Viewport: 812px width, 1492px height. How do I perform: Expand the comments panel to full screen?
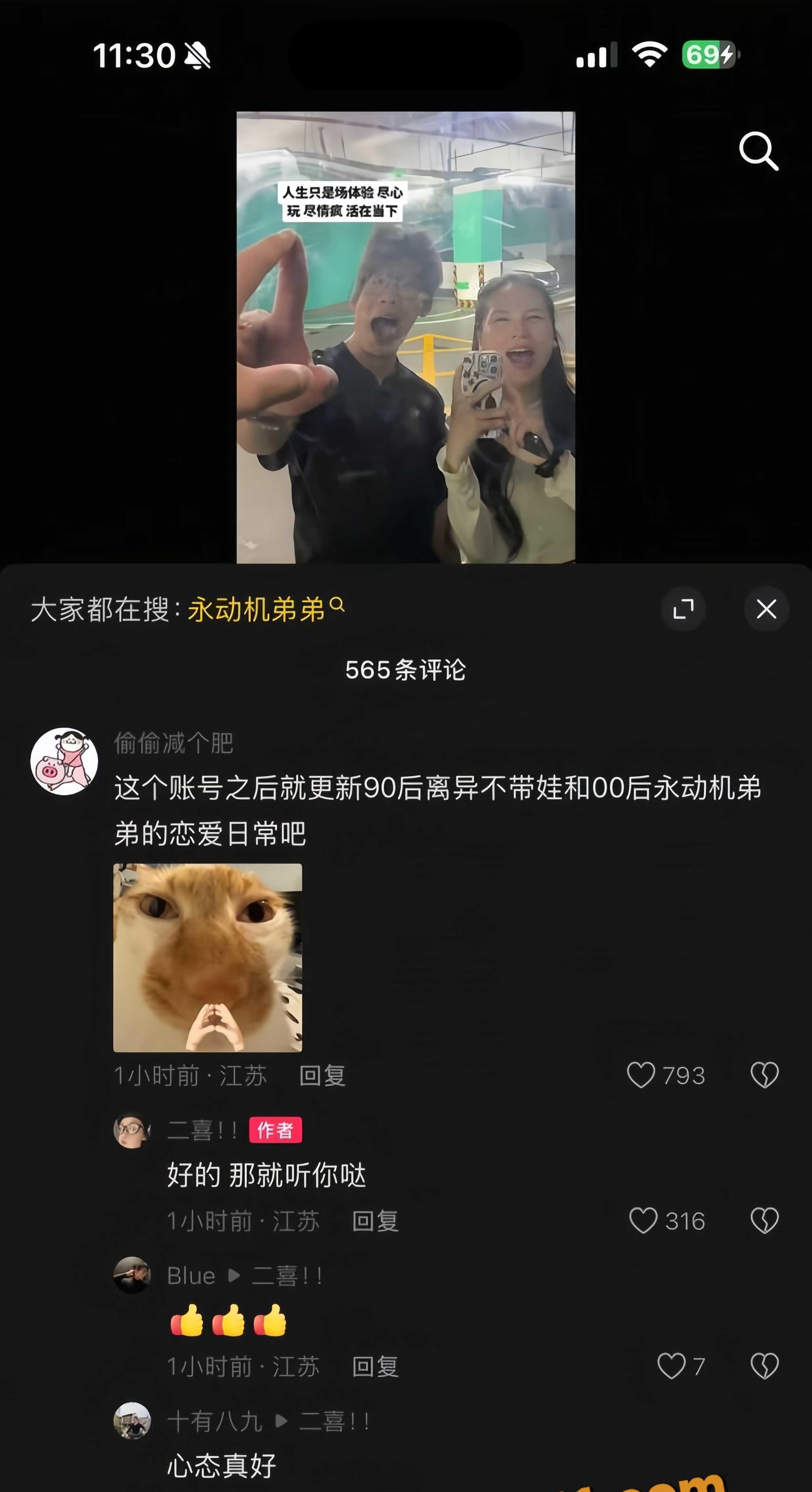tap(683, 609)
